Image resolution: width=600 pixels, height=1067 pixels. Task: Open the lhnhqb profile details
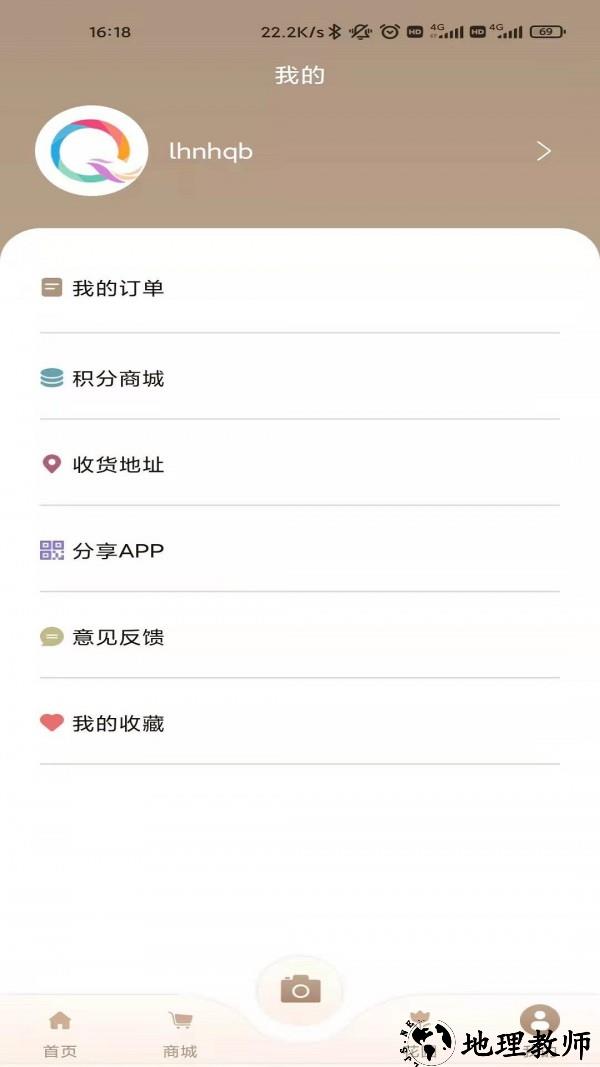tap(300, 151)
